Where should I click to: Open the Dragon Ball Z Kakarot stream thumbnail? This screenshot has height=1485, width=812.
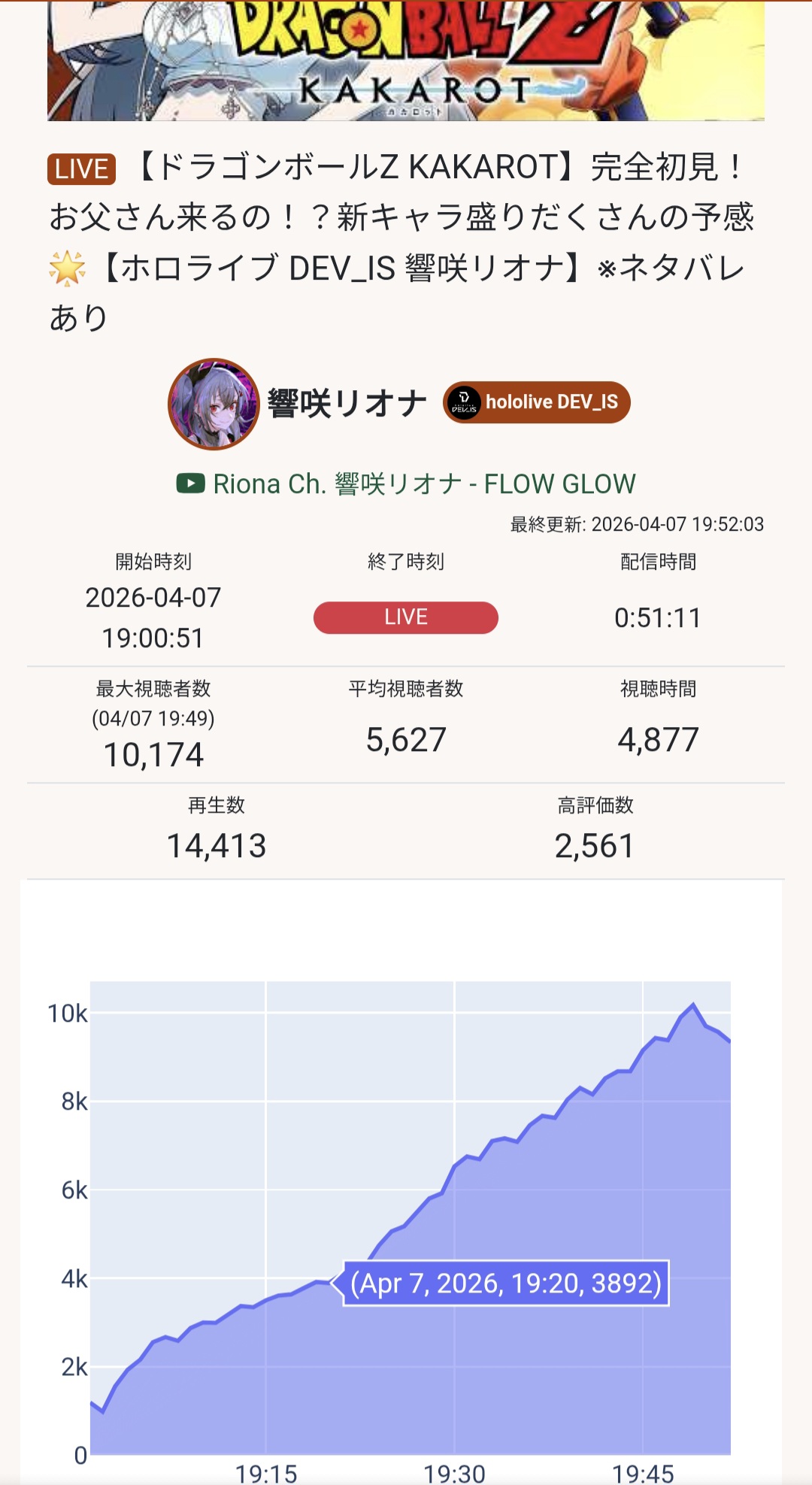406,60
